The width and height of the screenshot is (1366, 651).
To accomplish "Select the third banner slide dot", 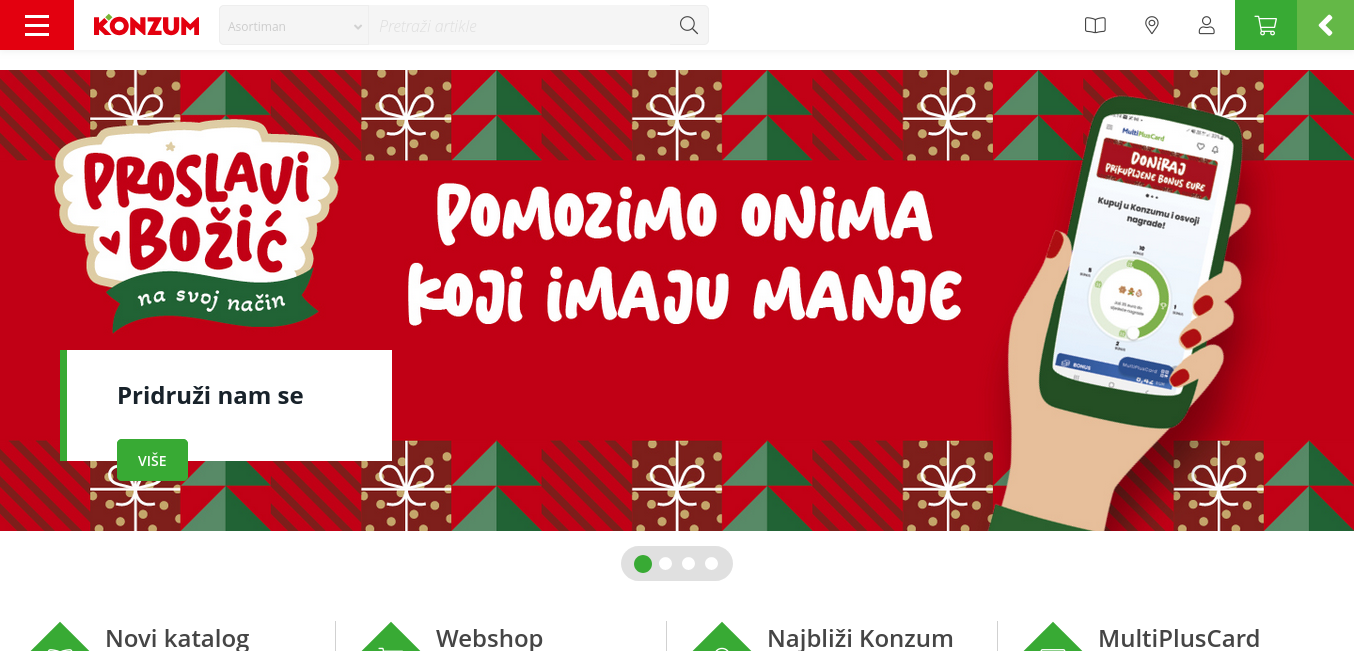I will [x=689, y=564].
